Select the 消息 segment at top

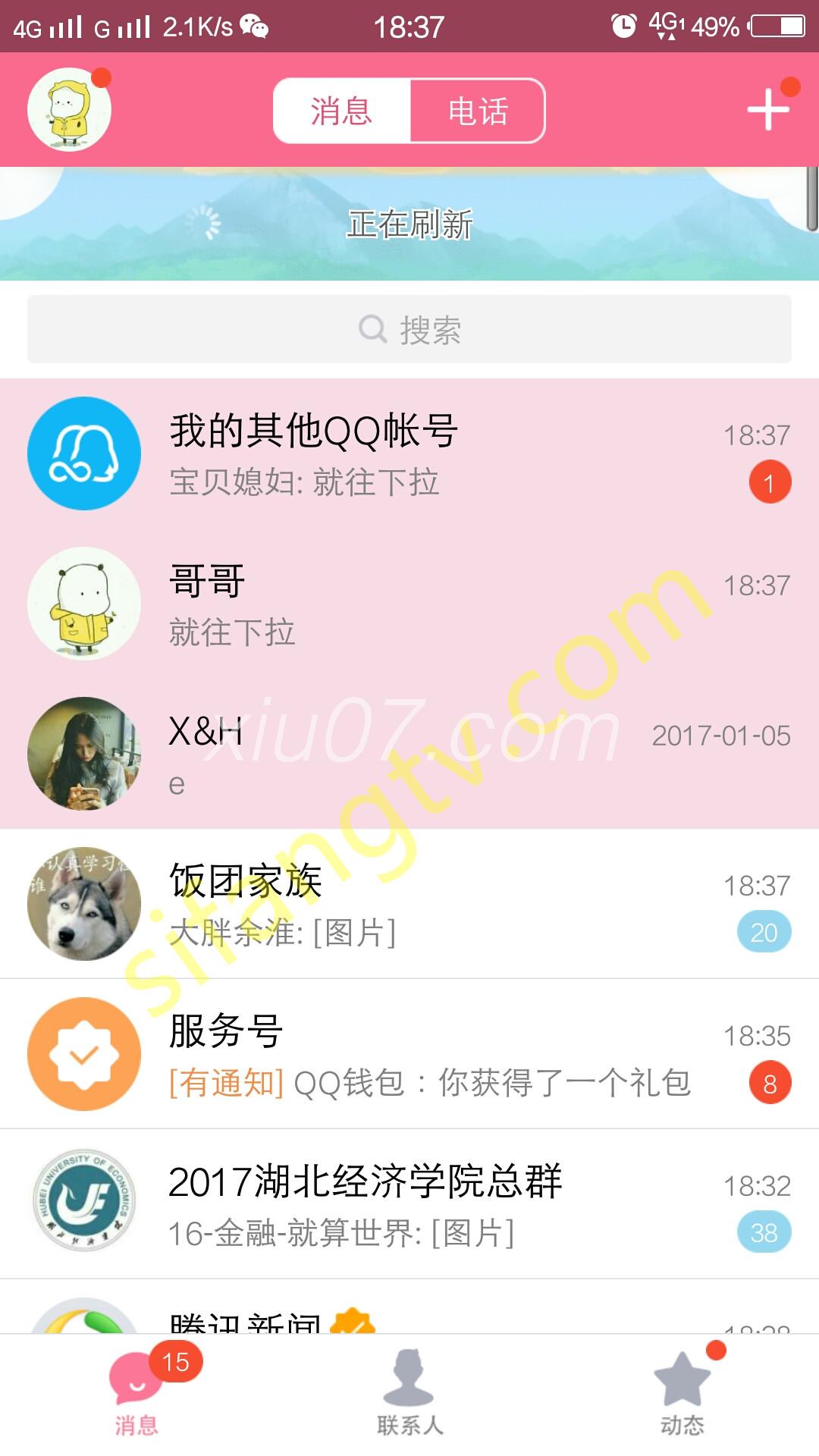click(x=342, y=111)
